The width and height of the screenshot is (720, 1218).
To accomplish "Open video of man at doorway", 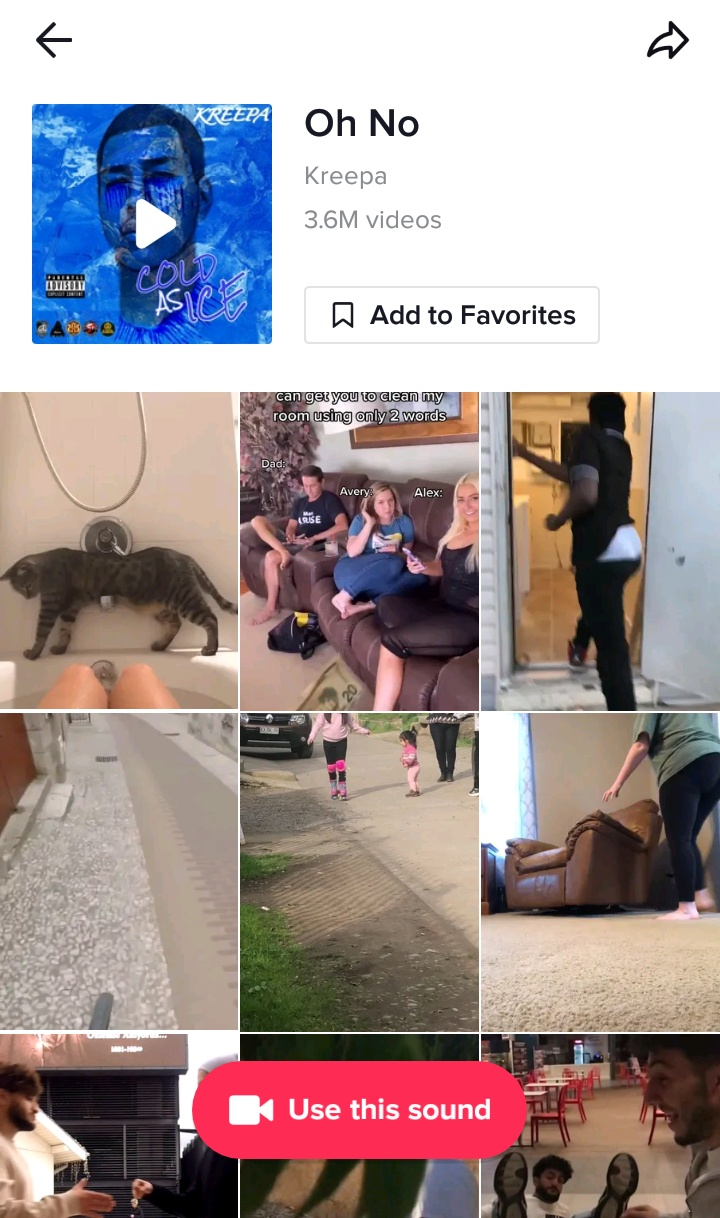I will (600, 550).
